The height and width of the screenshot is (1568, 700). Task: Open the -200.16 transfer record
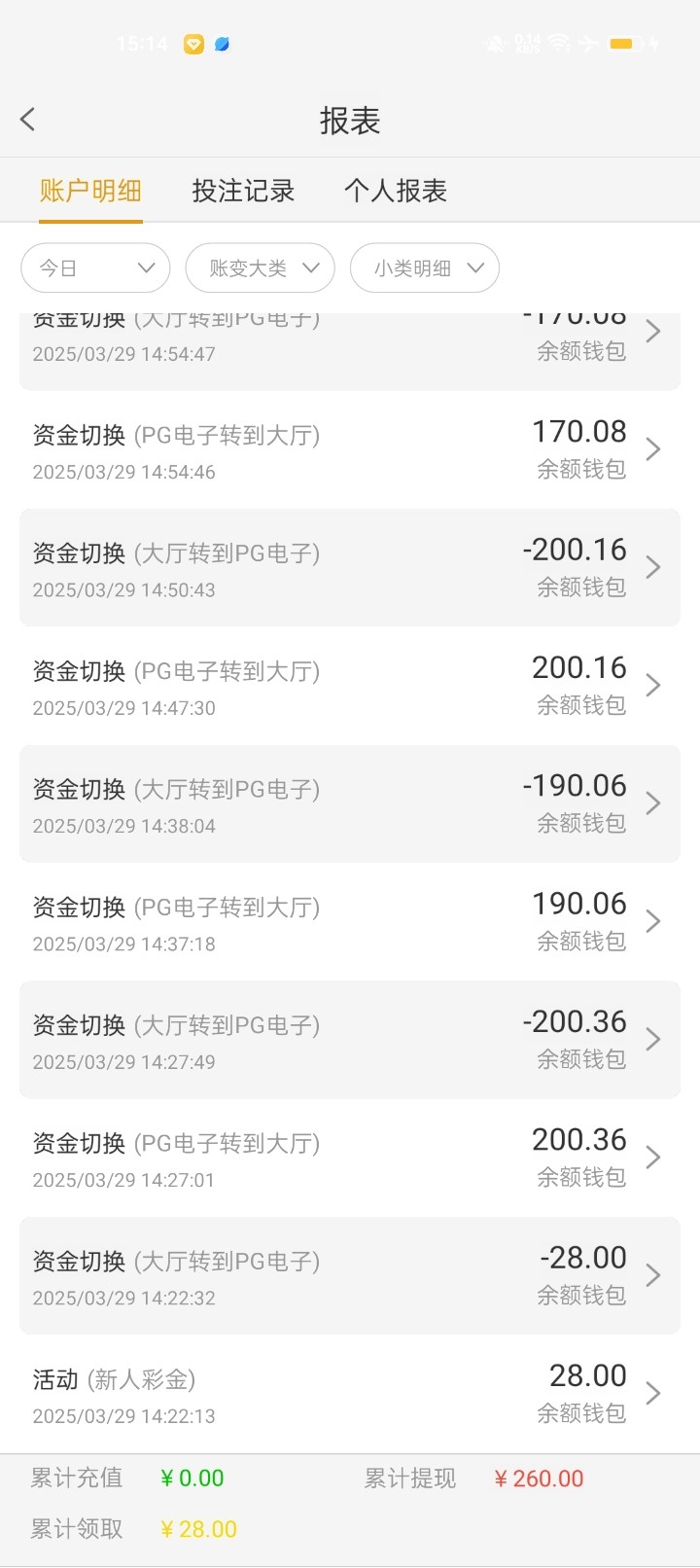(350, 568)
